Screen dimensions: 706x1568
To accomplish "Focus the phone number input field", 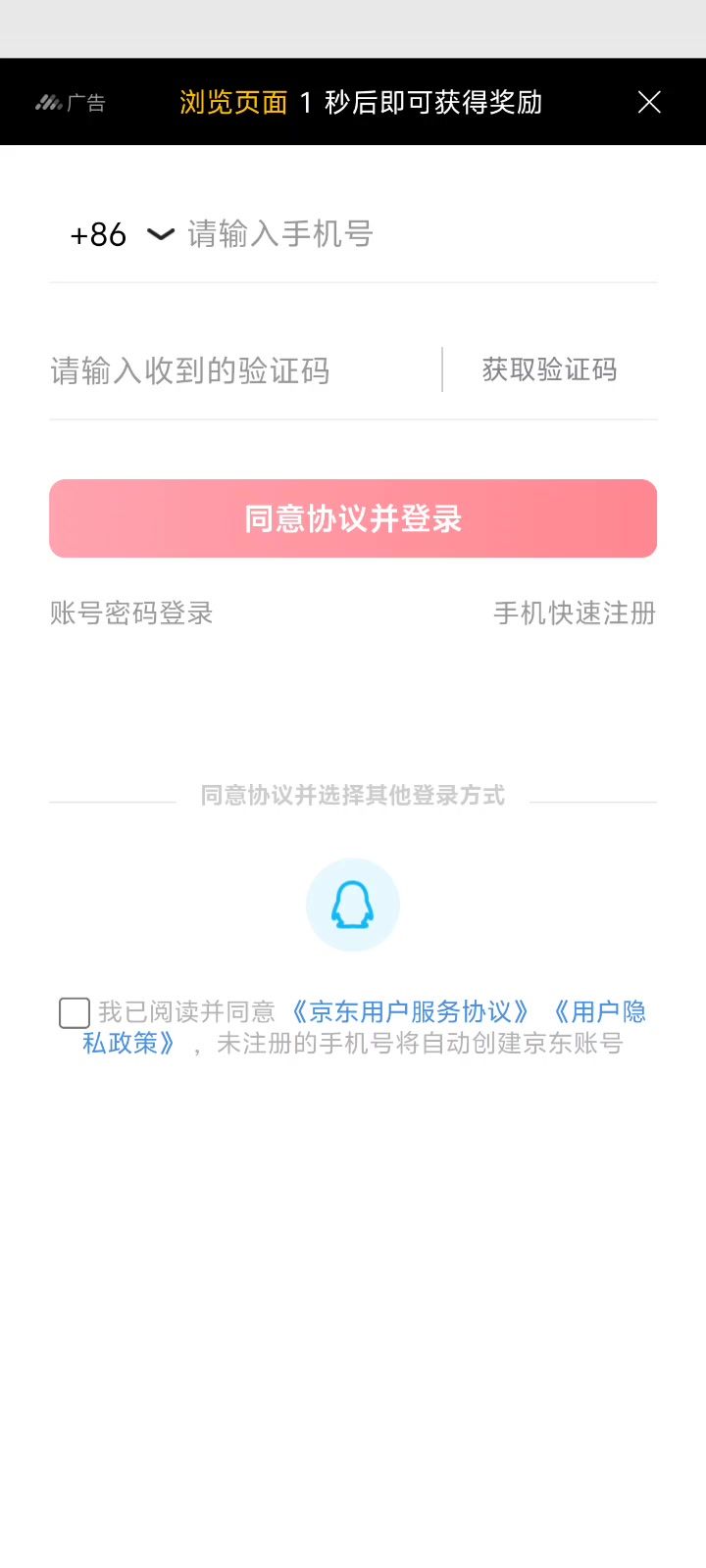I will point(412,234).
